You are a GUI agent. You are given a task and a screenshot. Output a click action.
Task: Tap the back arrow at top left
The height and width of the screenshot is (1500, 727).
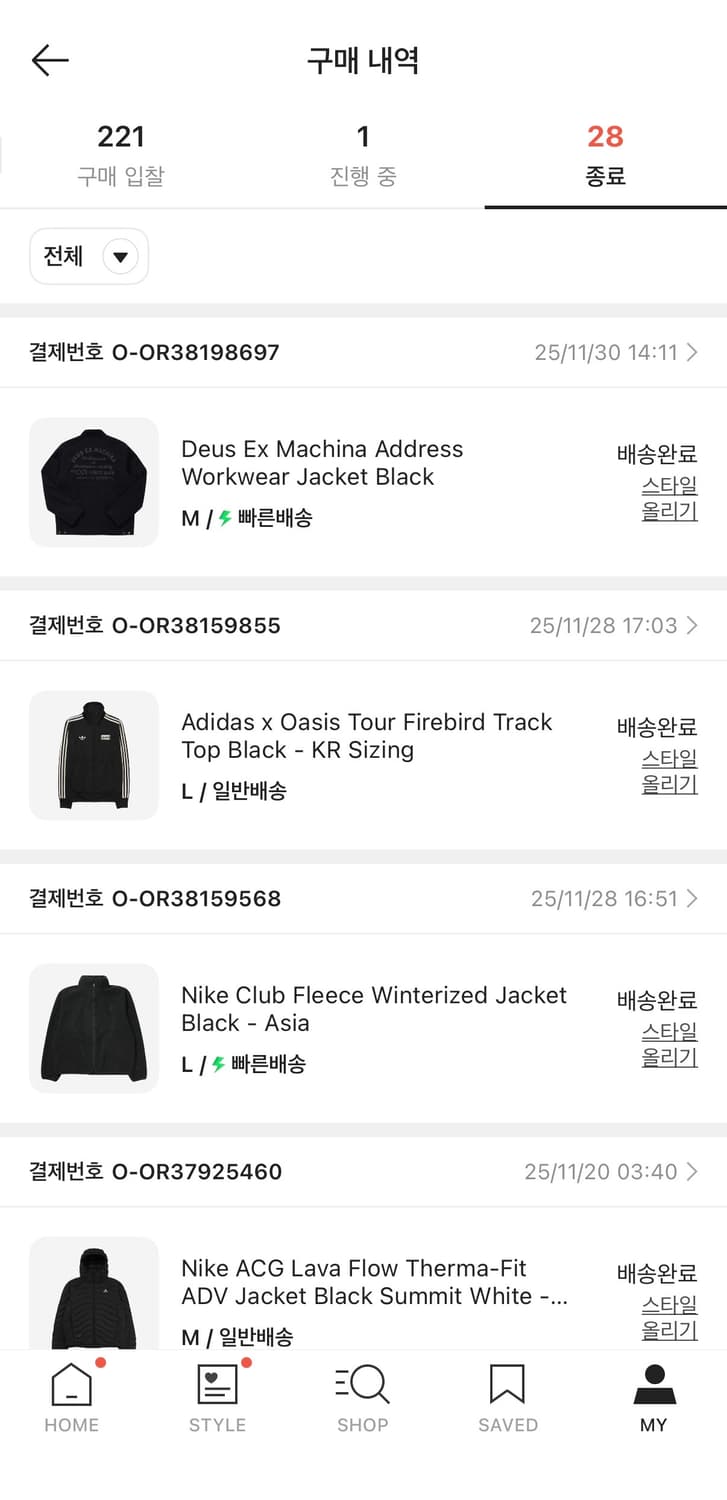click(49, 60)
